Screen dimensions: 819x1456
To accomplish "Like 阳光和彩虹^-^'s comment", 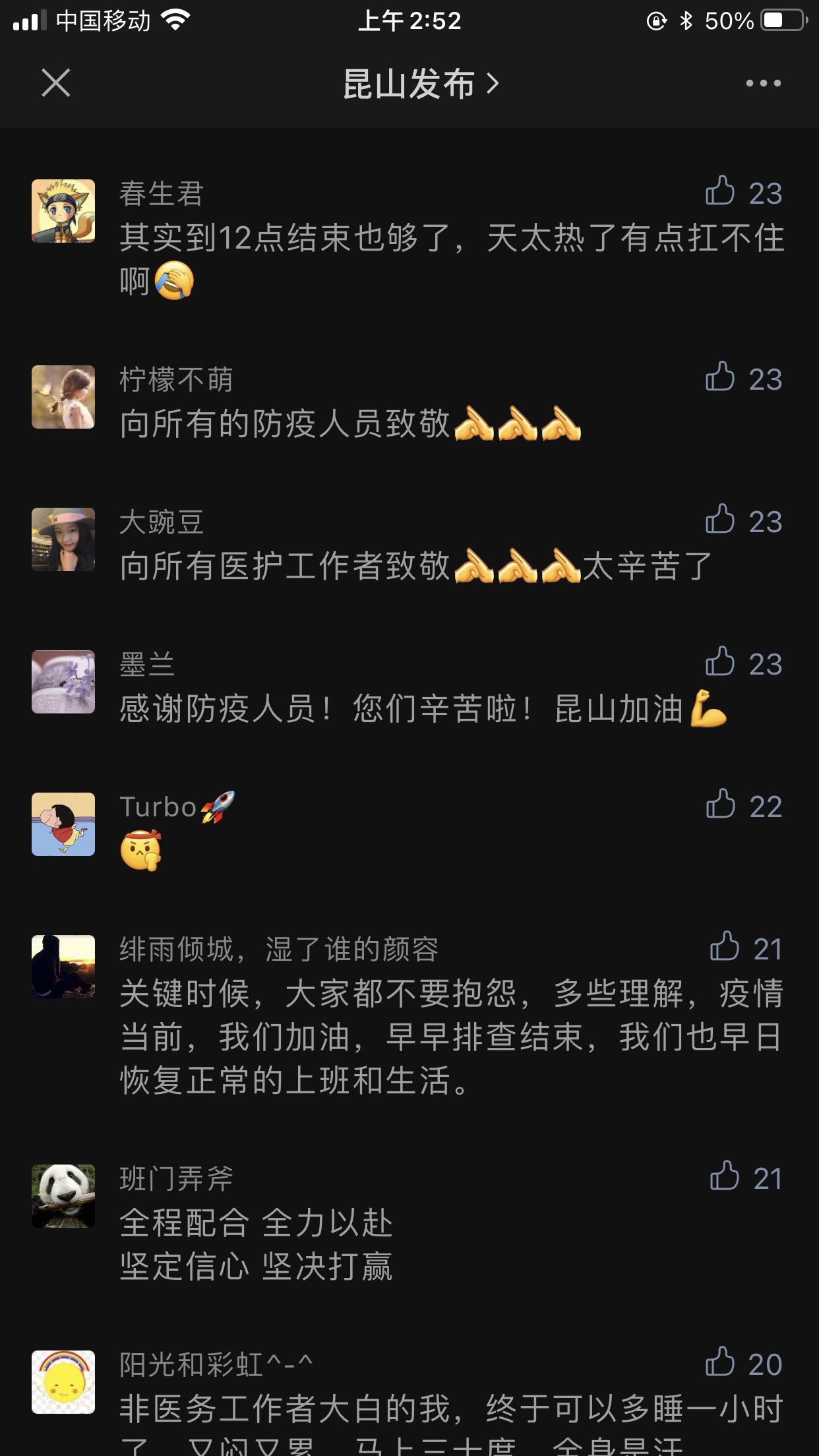I will [720, 1363].
